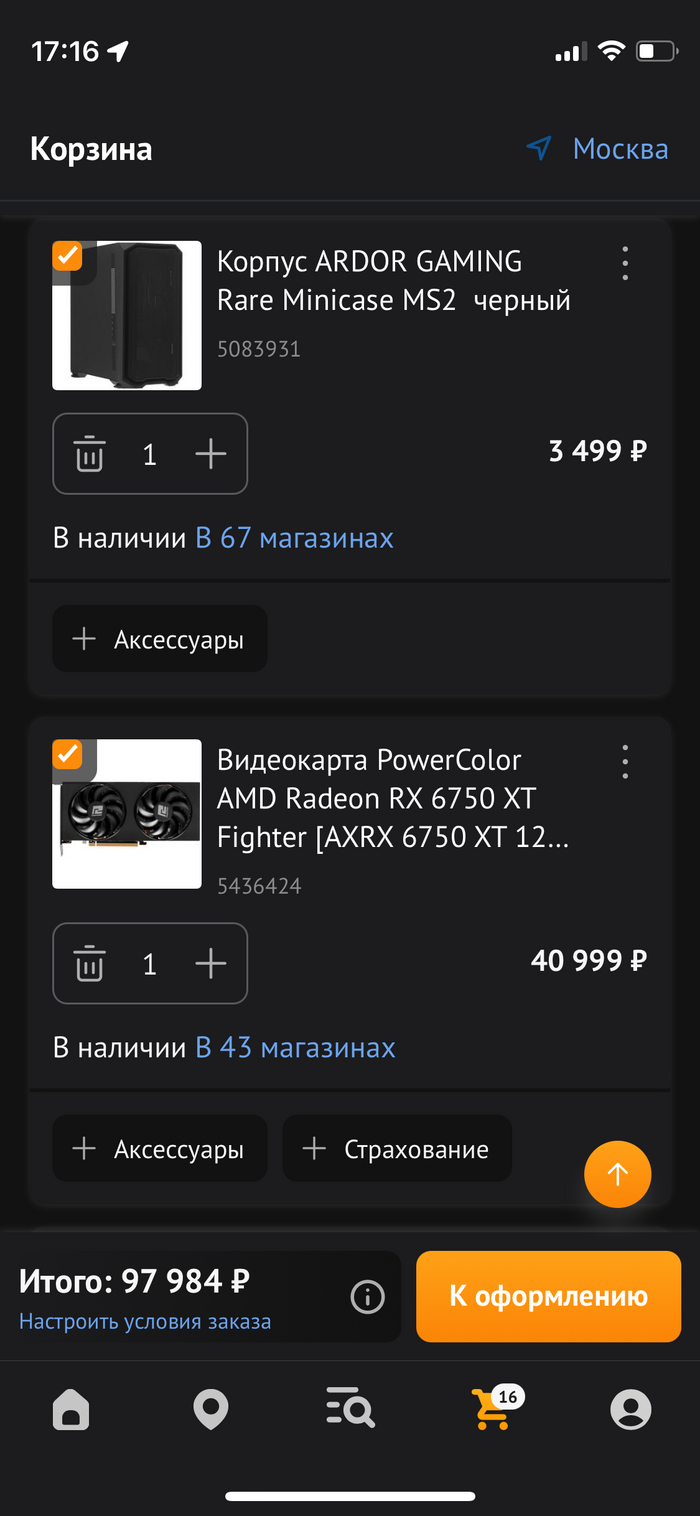Uncheck the ARDOR GAMING case checkbox

tap(67, 256)
